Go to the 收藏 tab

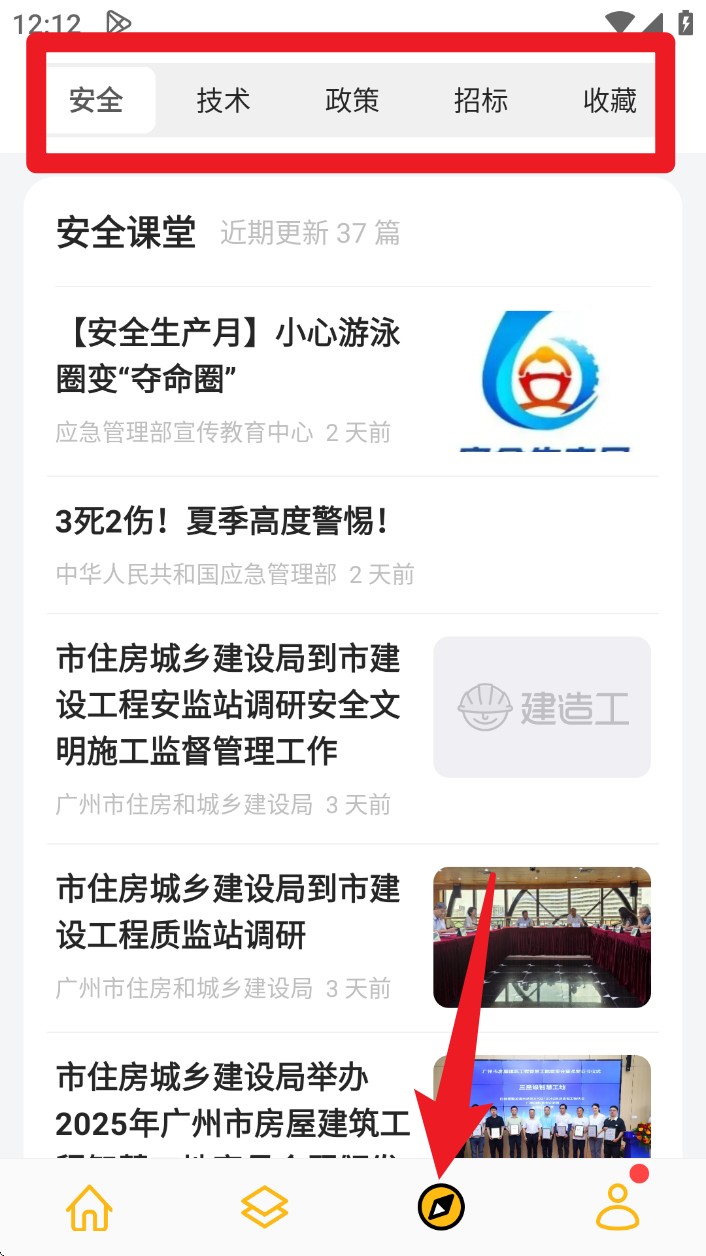point(610,100)
